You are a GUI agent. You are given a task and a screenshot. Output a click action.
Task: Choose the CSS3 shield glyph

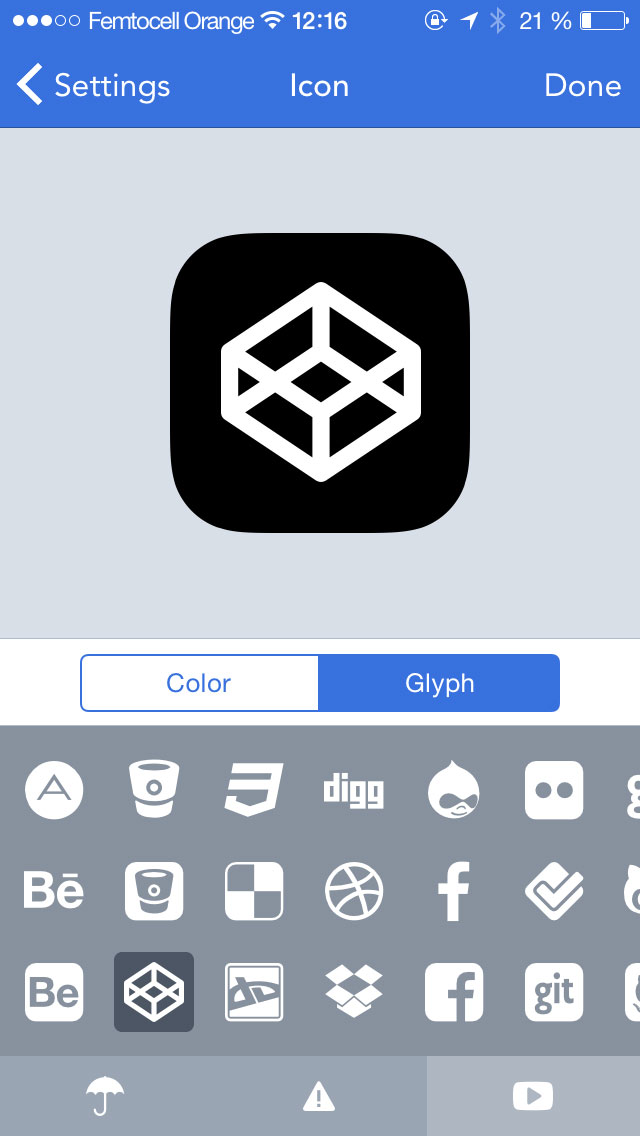254,790
